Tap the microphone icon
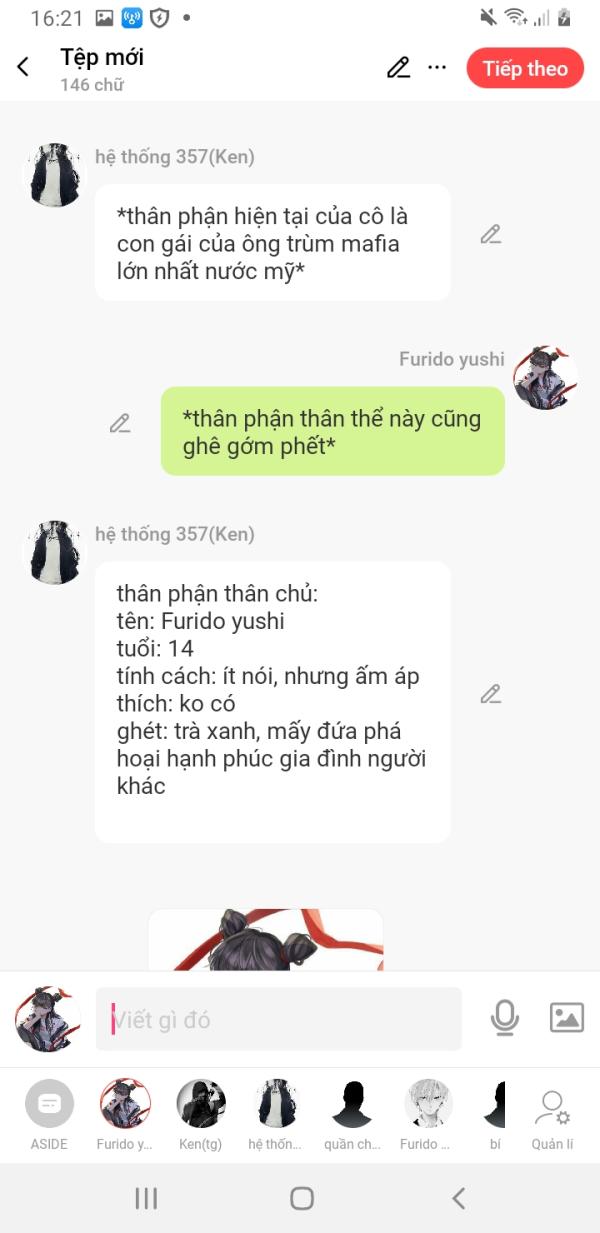 [505, 1018]
